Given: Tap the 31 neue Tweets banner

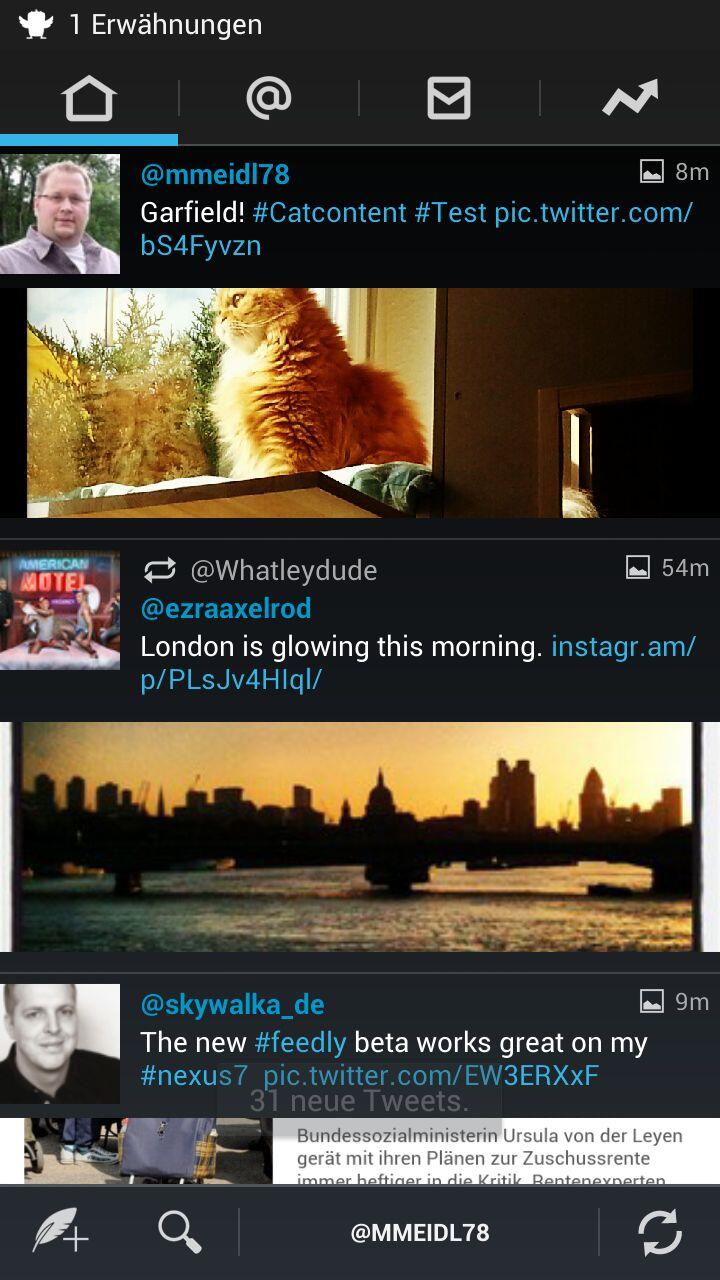Looking at the screenshot, I should coord(359,1102).
